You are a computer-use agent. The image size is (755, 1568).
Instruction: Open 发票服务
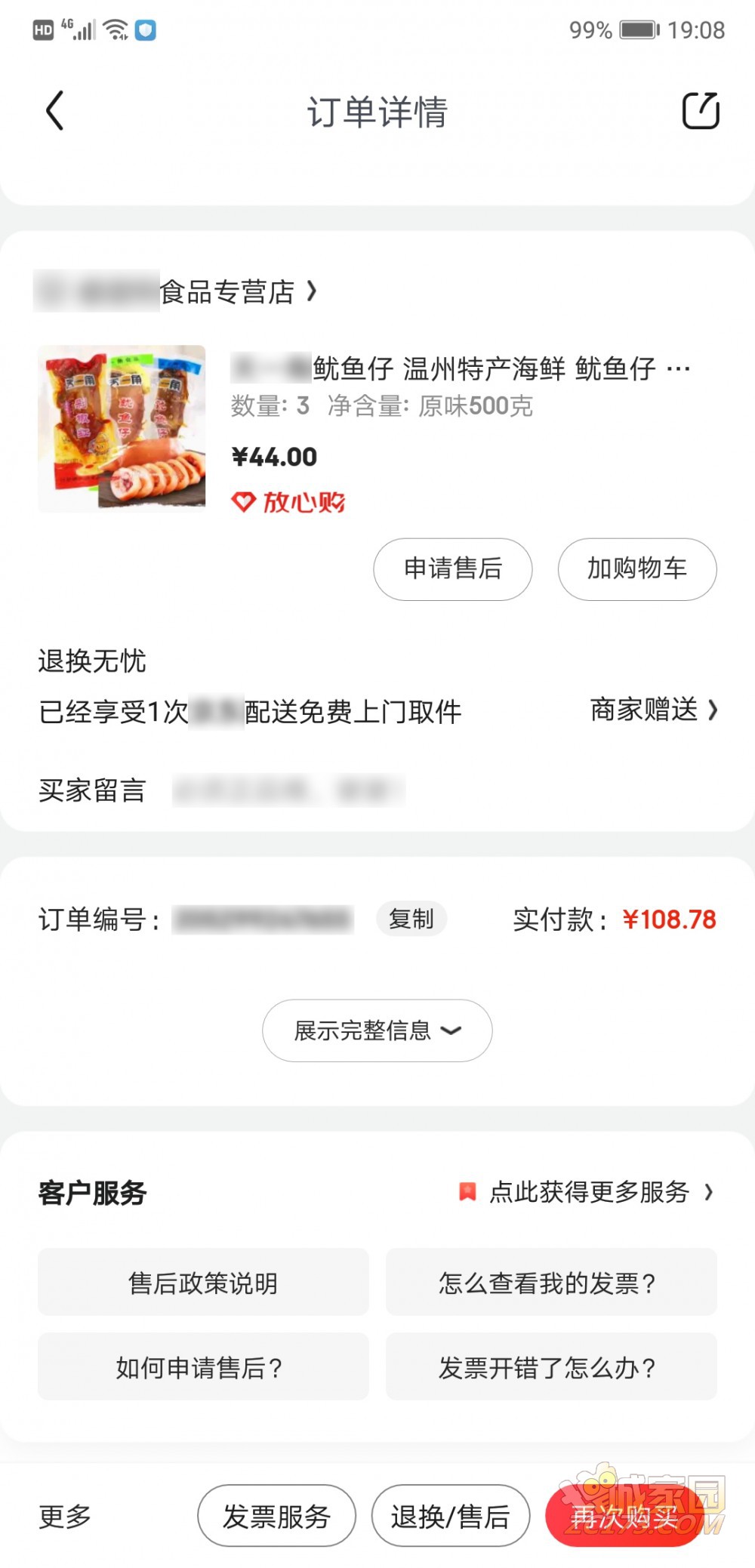[x=276, y=1516]
